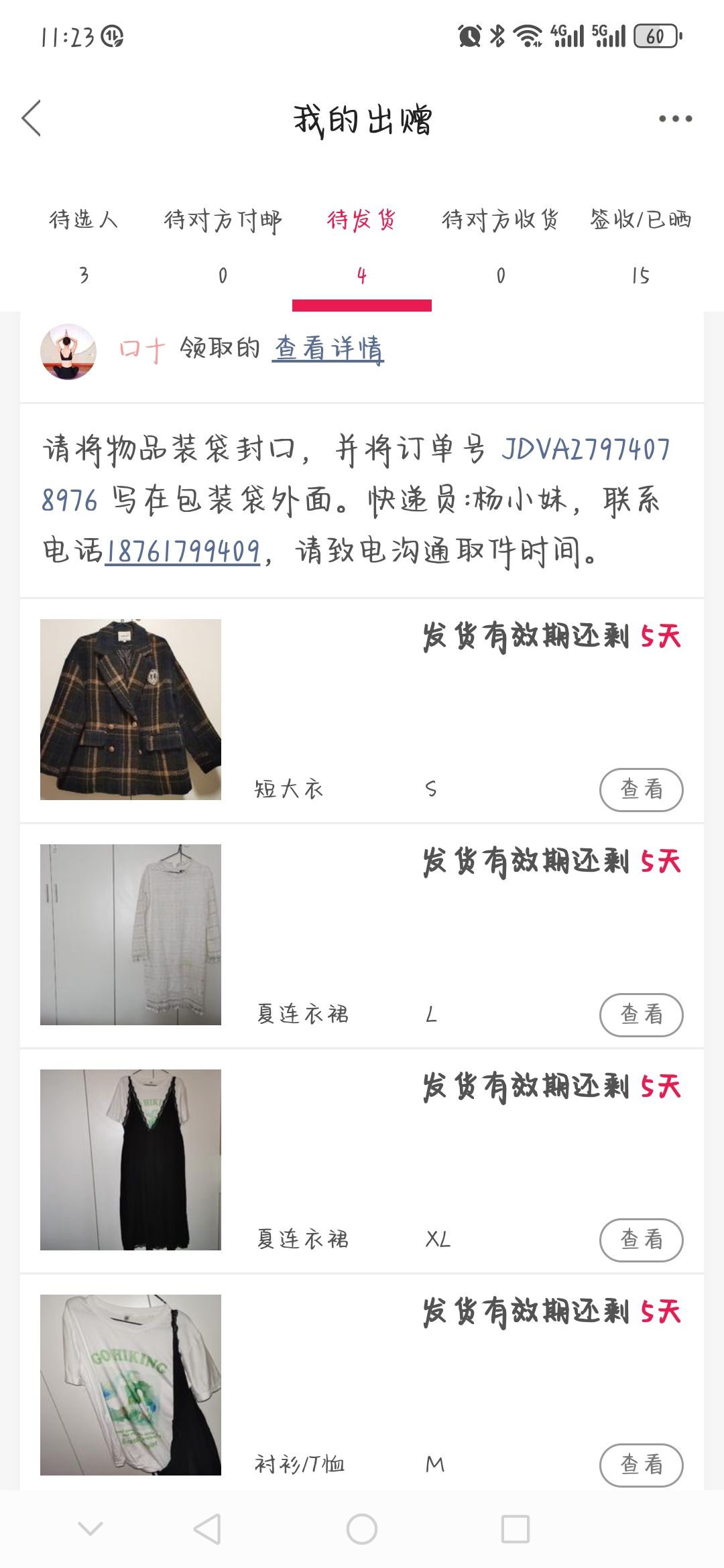The image size is (724, 1568).
Task: Open the white lace dress photo
Action: 131,935
